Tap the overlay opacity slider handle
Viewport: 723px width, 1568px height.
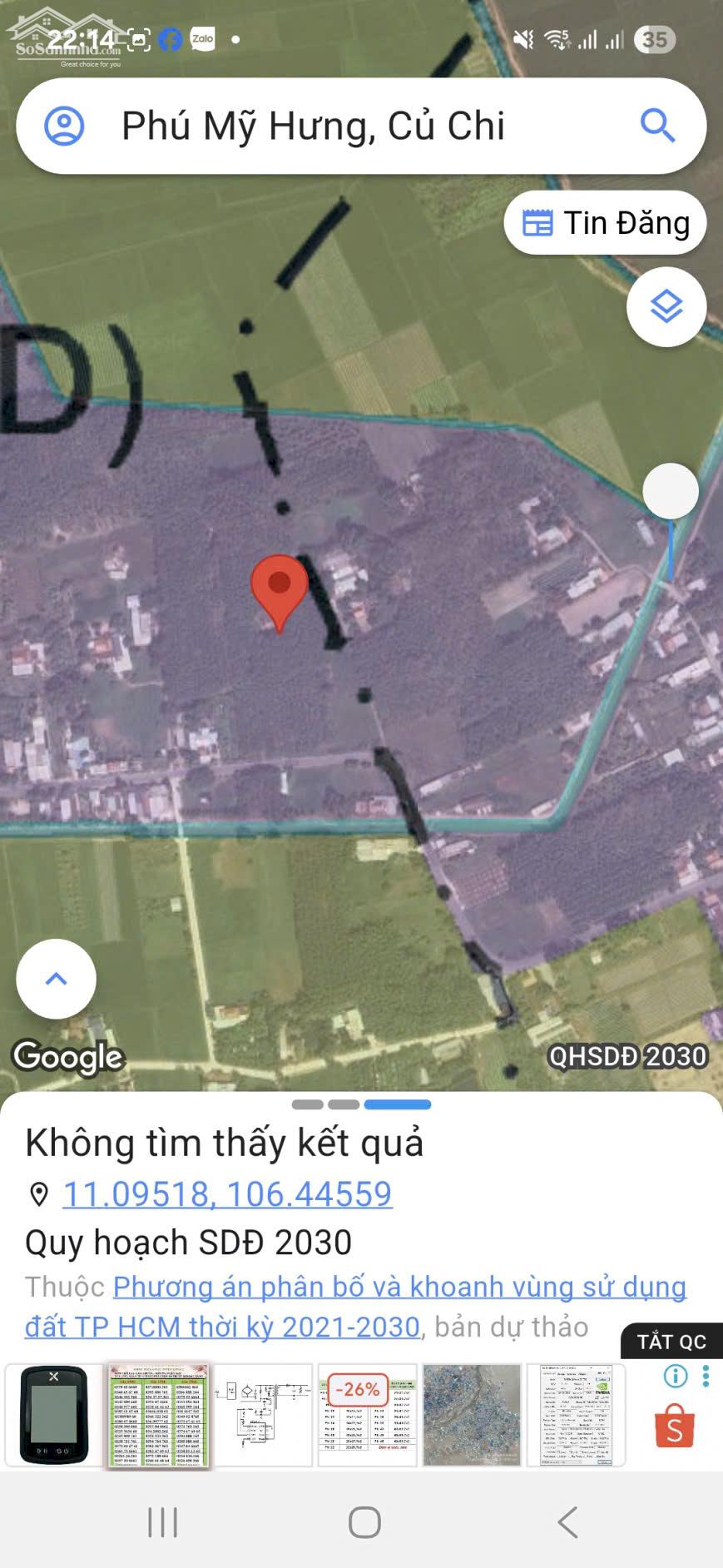tap(671, 491)
